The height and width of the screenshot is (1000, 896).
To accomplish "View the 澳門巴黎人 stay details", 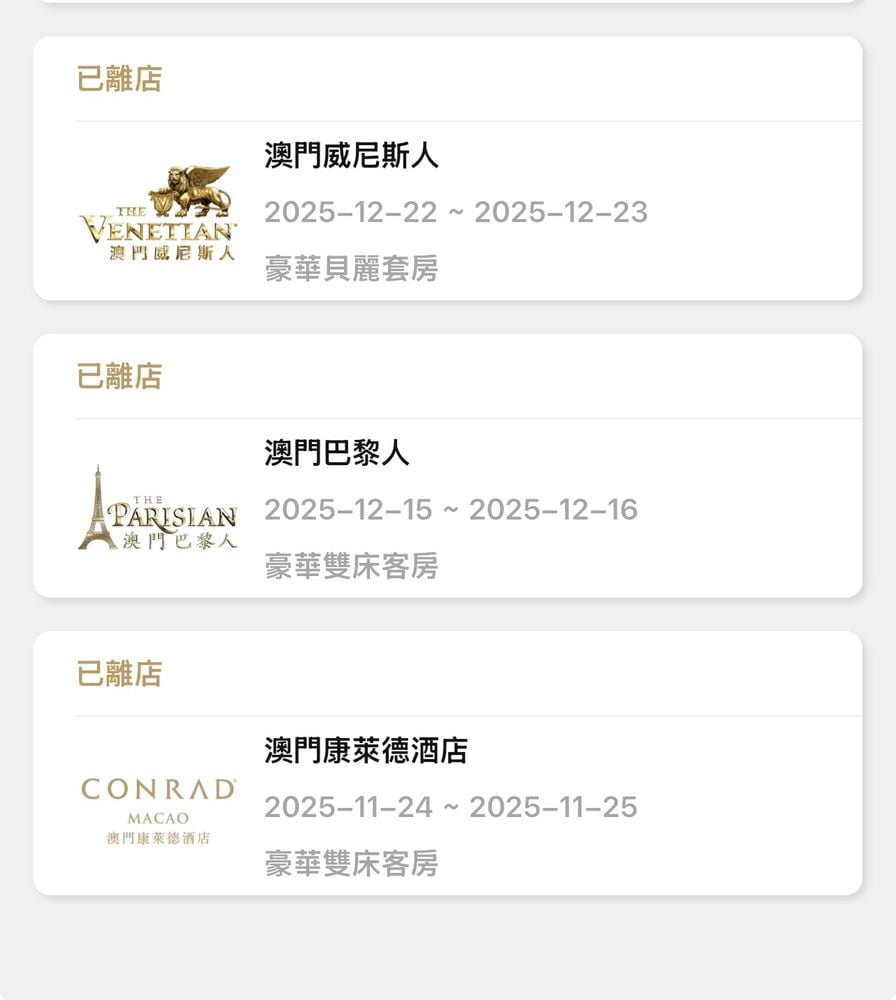I will [x=448, y=509].
